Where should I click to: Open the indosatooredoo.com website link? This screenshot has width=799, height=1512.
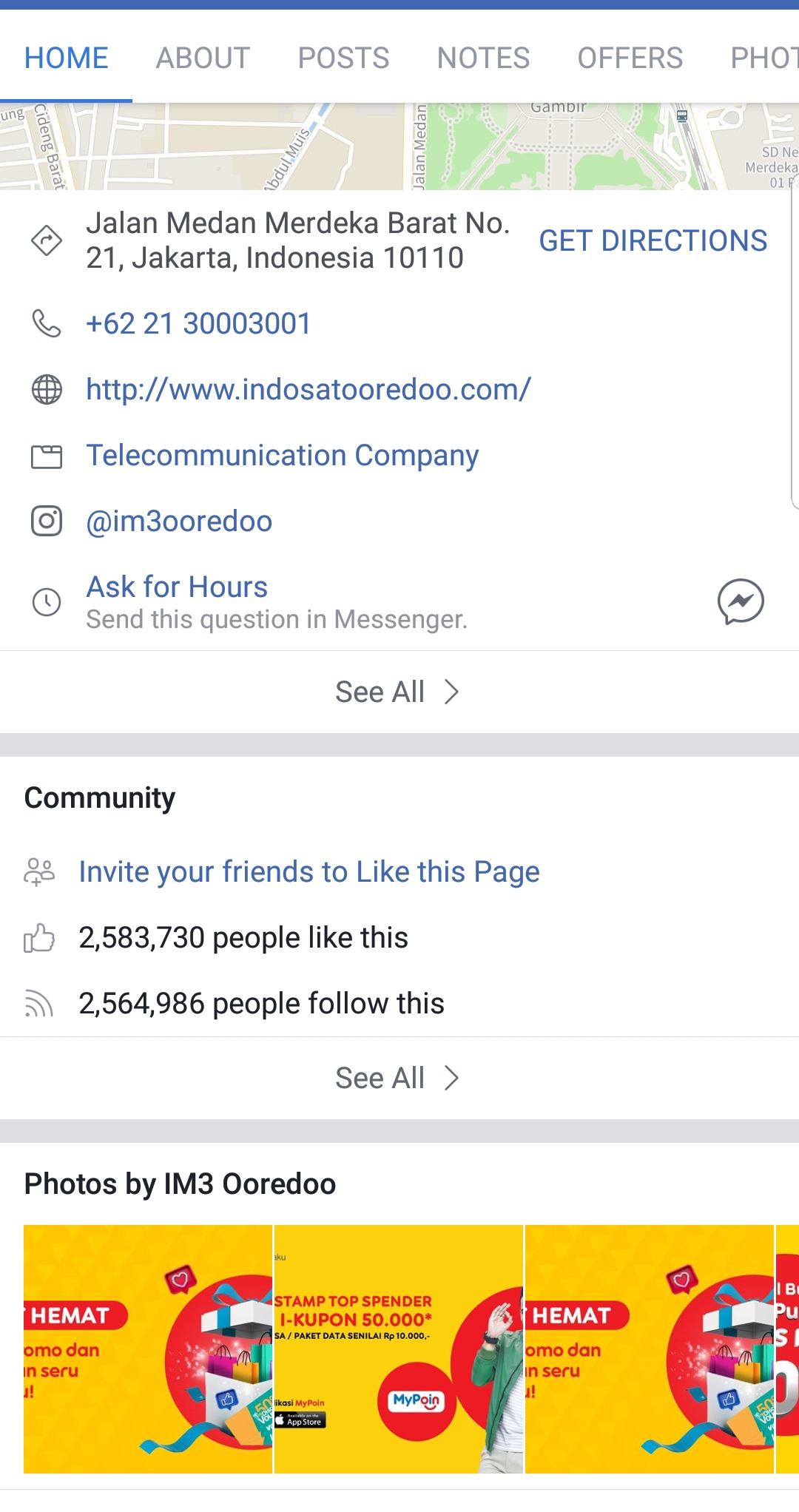coord(309,389)
